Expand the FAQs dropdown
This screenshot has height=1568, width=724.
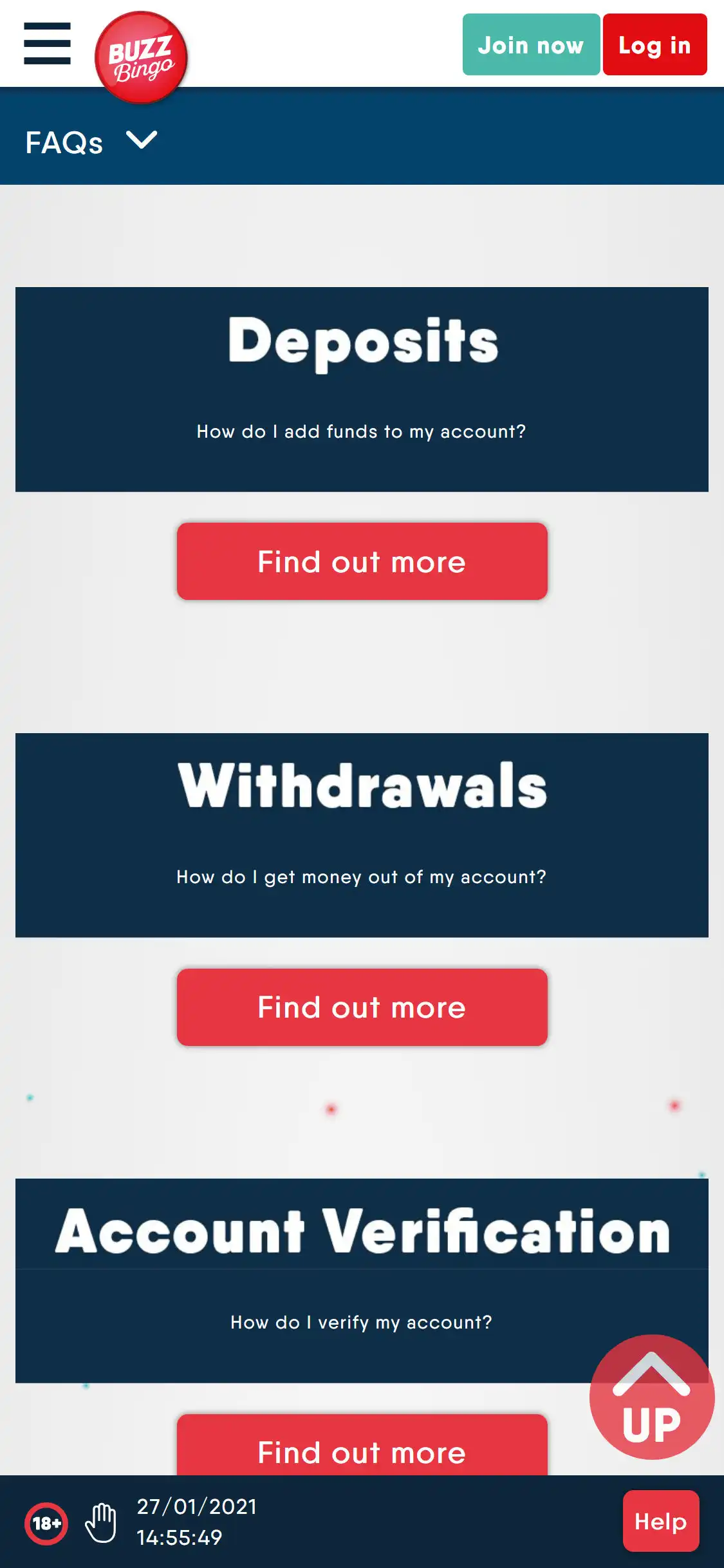pos(91,142)
